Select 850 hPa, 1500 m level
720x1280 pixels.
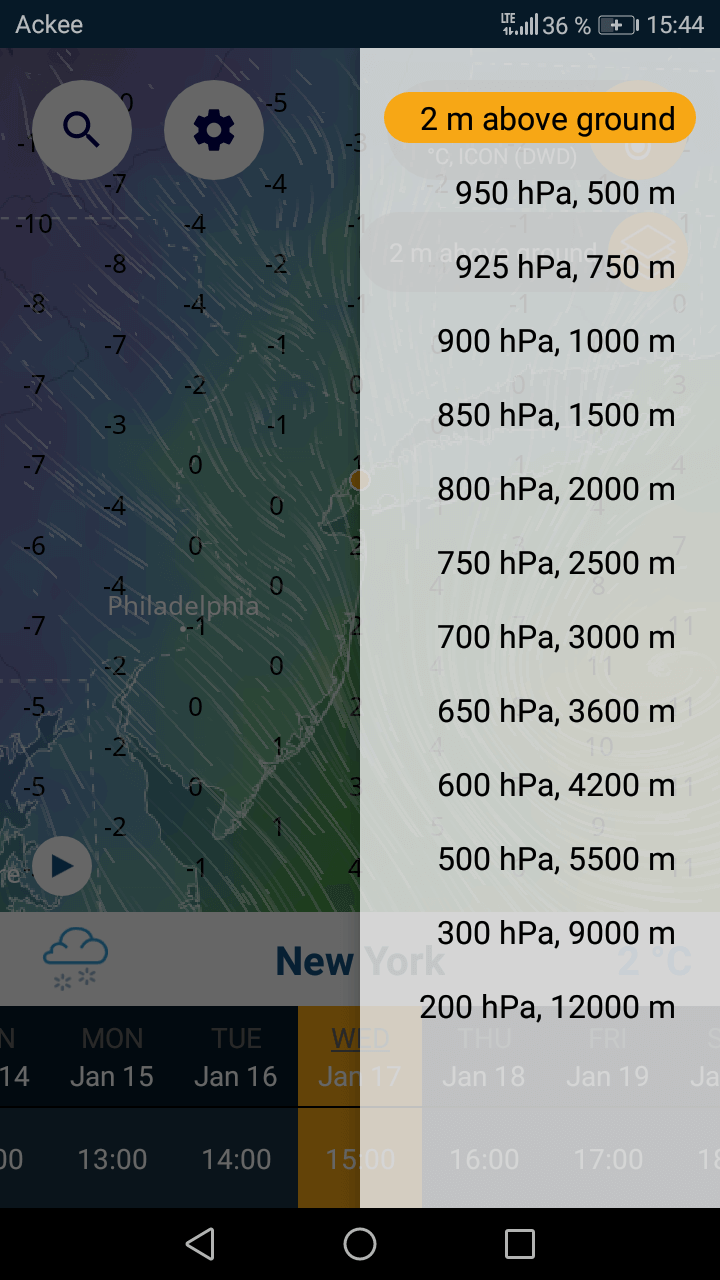[556, 415]
